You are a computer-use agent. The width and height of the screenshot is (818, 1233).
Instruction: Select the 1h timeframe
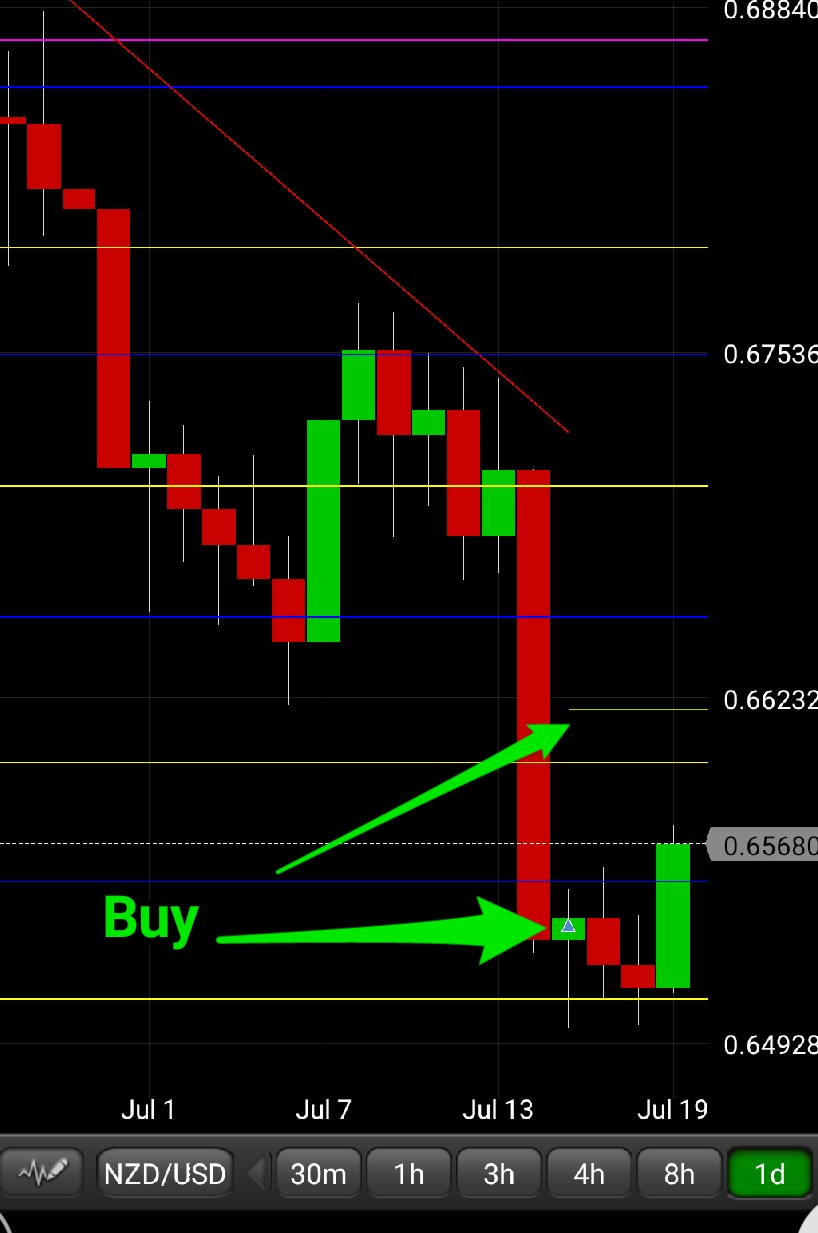(408, 1172)
